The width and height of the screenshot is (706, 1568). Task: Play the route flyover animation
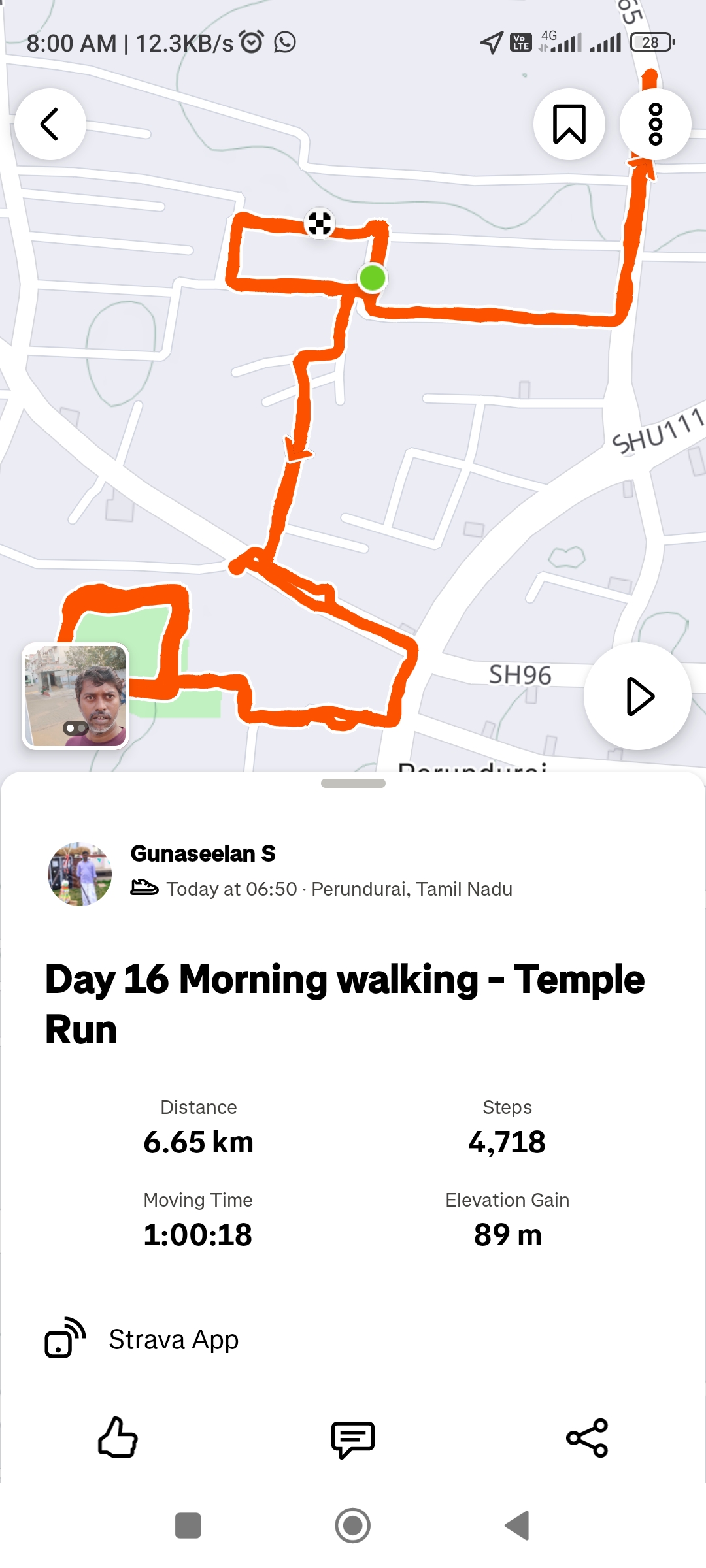[637, 696]
